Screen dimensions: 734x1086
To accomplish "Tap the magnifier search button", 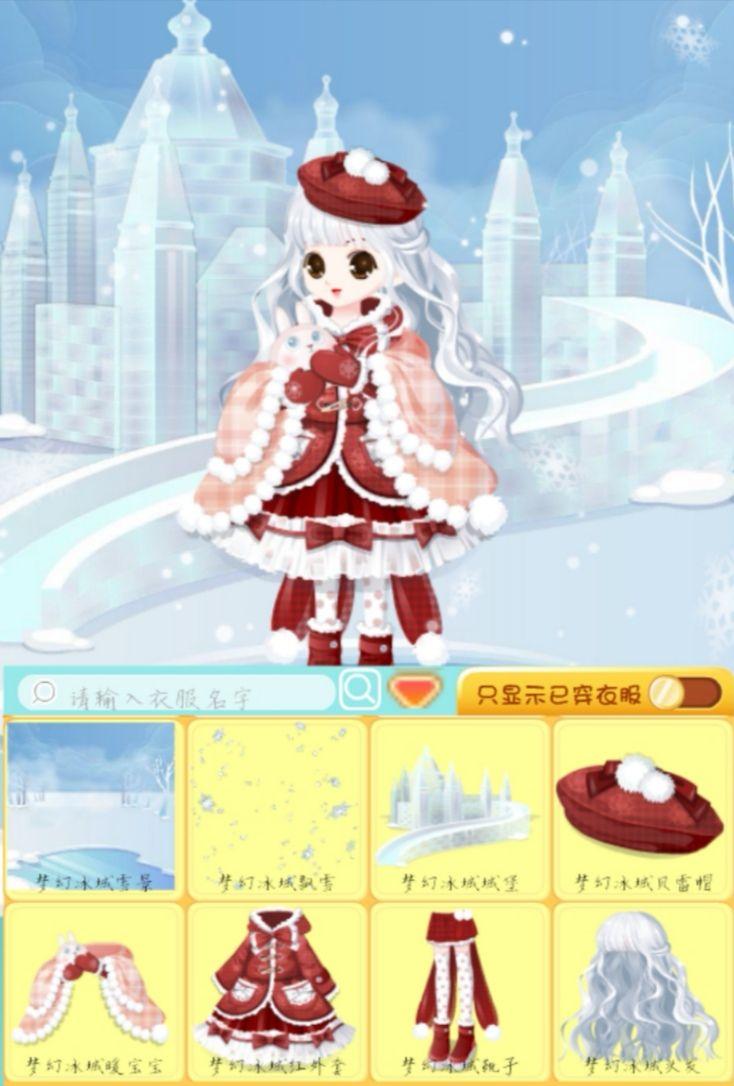I will coord(359,690).
